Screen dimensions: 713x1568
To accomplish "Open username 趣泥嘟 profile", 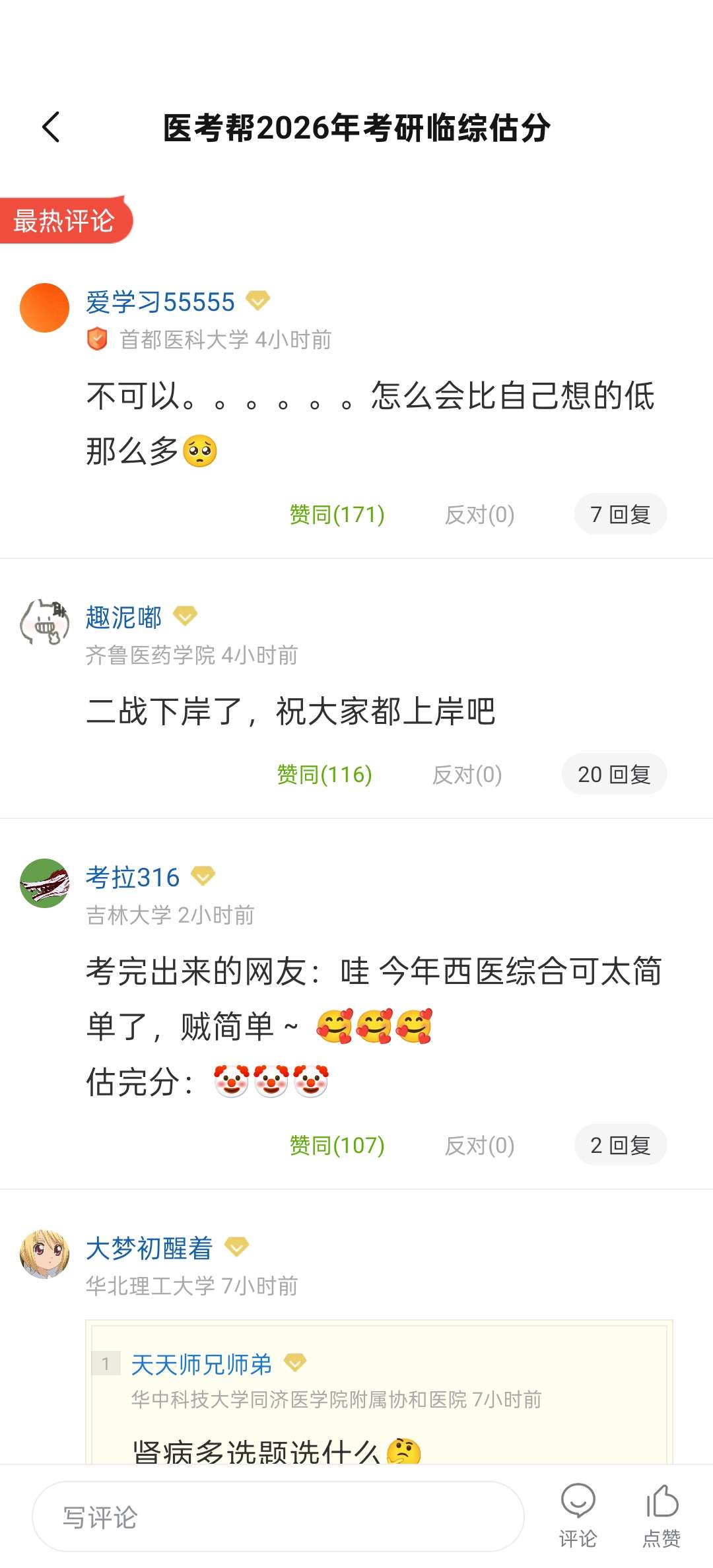I will (x=123, y=618).
